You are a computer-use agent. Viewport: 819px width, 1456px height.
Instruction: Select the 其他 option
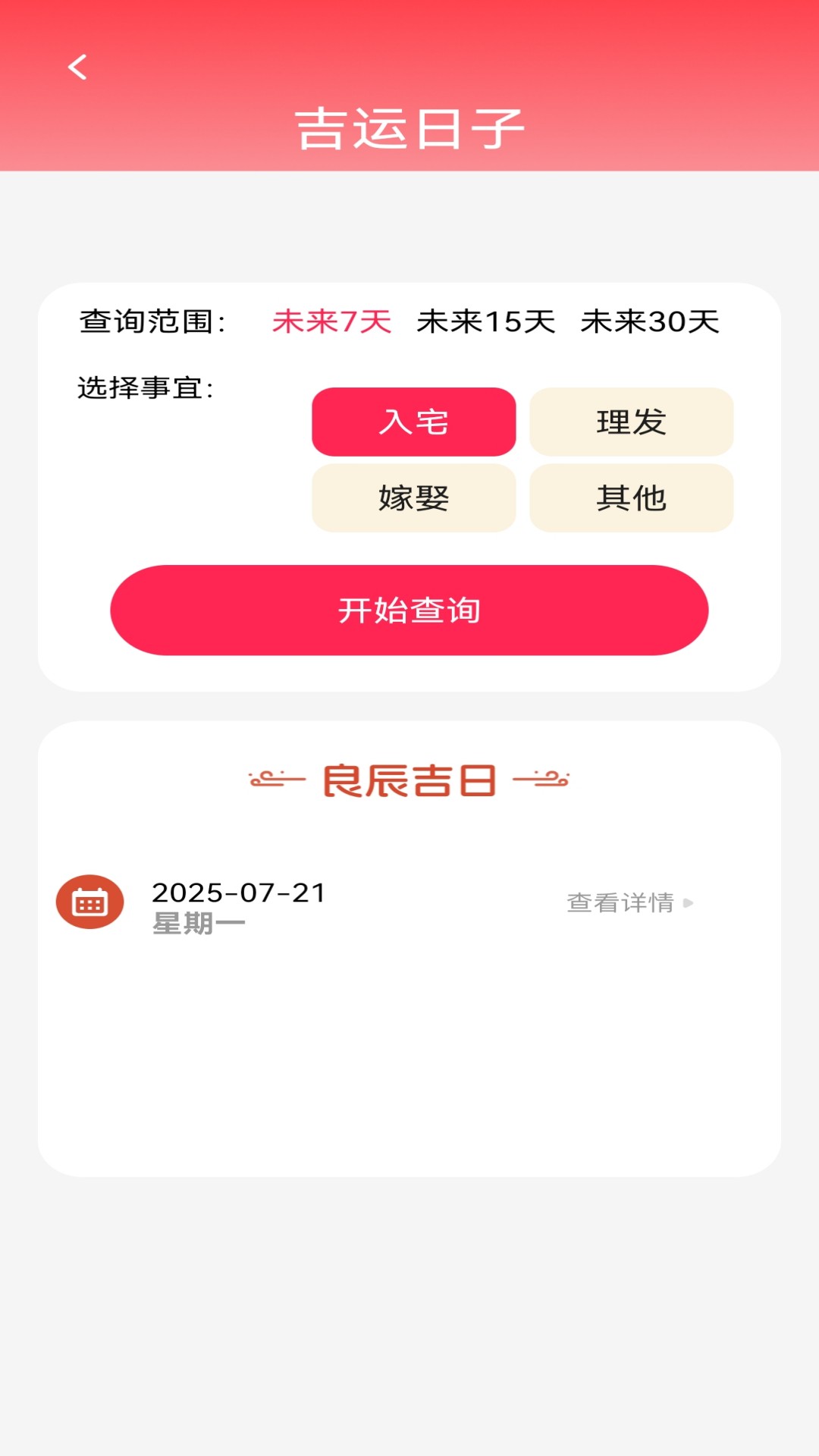632,498
